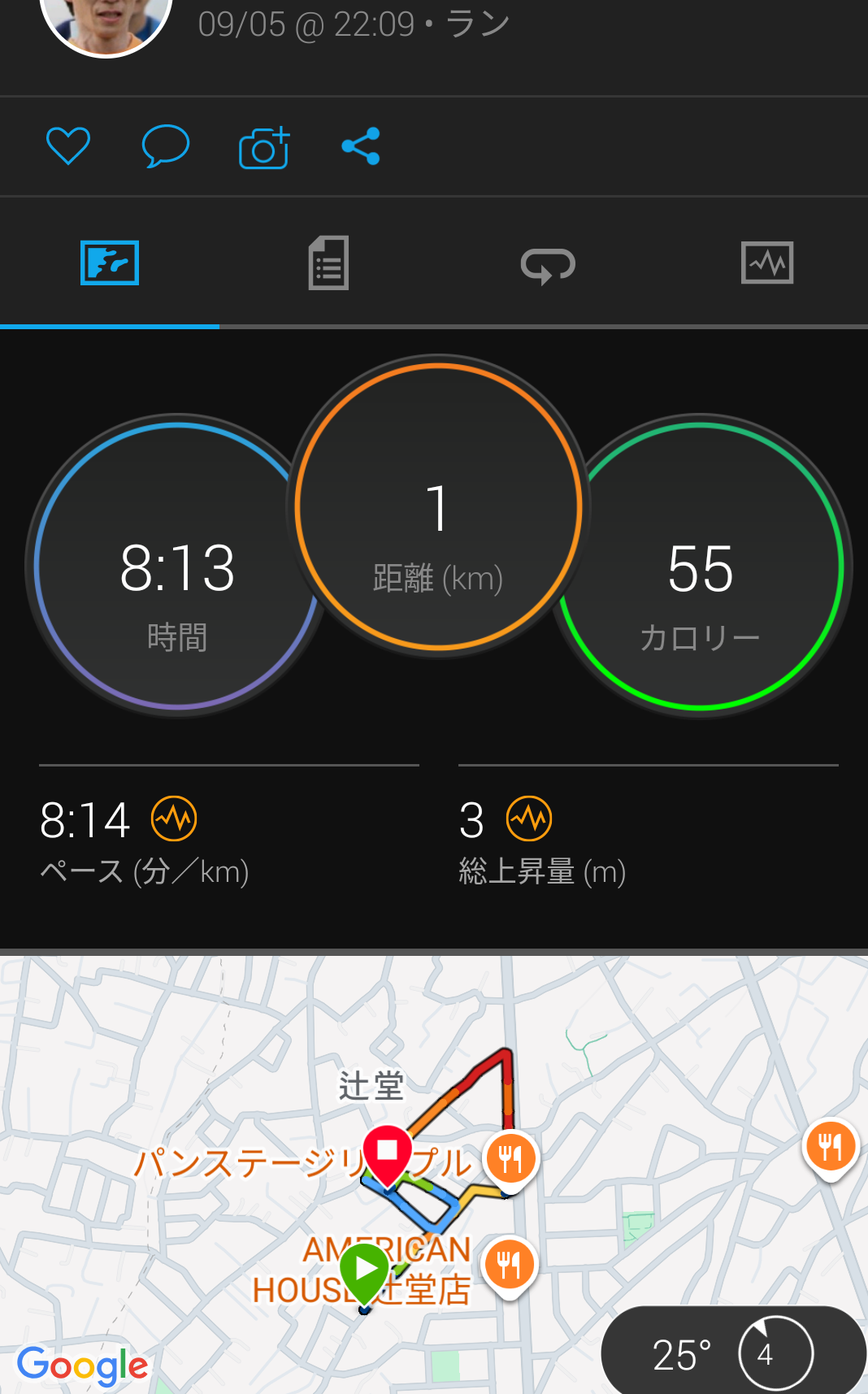Like this run activity

(x=68, y=147)
